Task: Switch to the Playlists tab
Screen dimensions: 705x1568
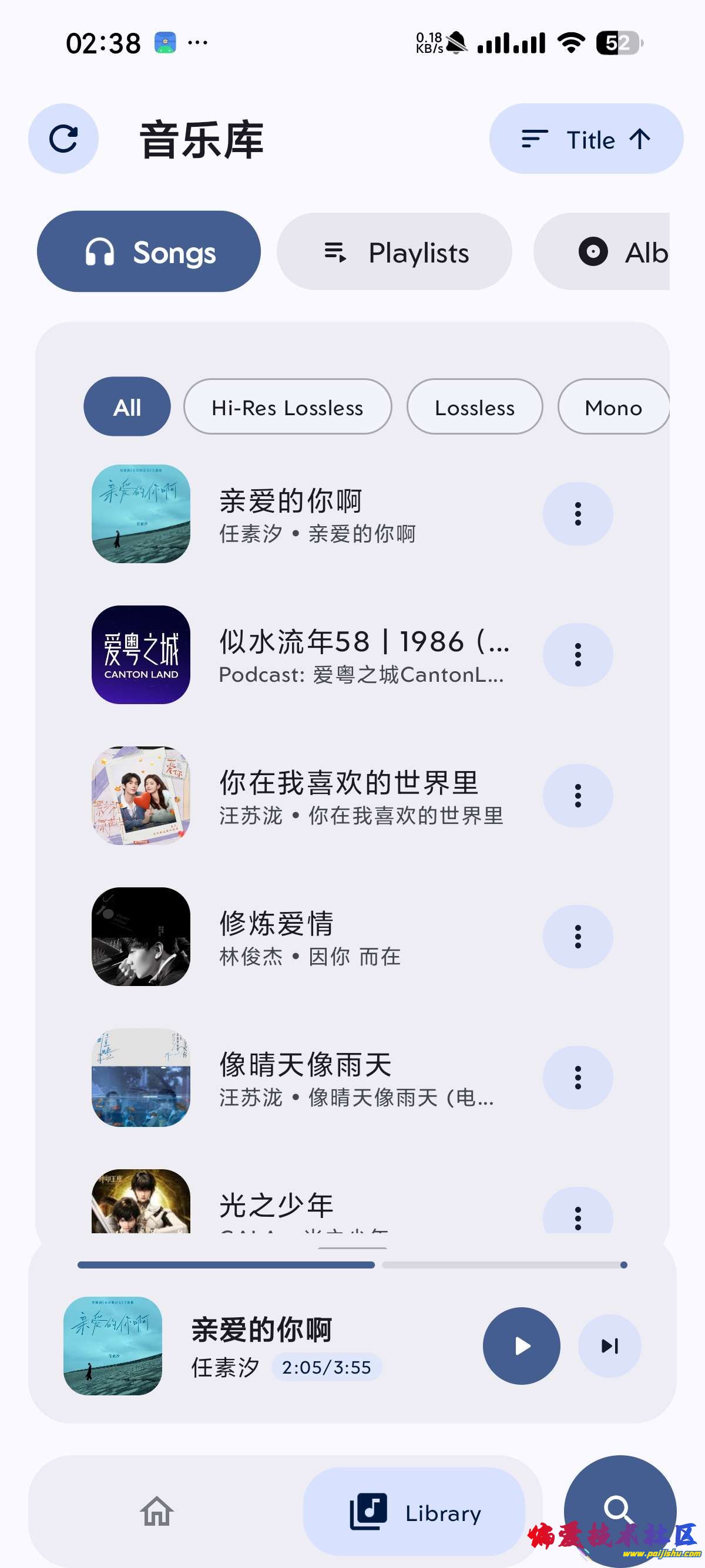Action: coord(395,252)
